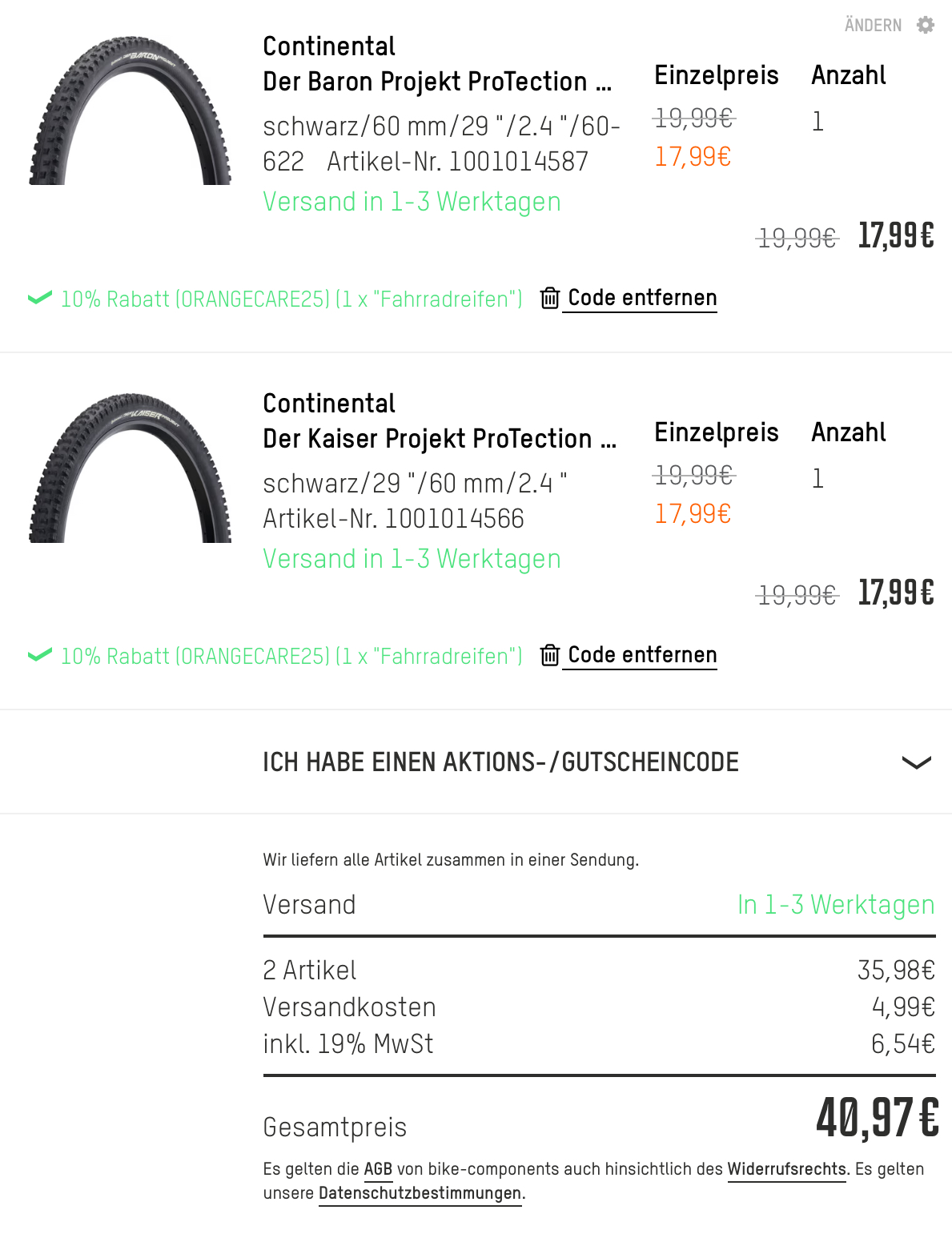Open the Der Kaiser Projekt tire image
Viewport: 952px width, 1234px height.
(x=131, y=468)
